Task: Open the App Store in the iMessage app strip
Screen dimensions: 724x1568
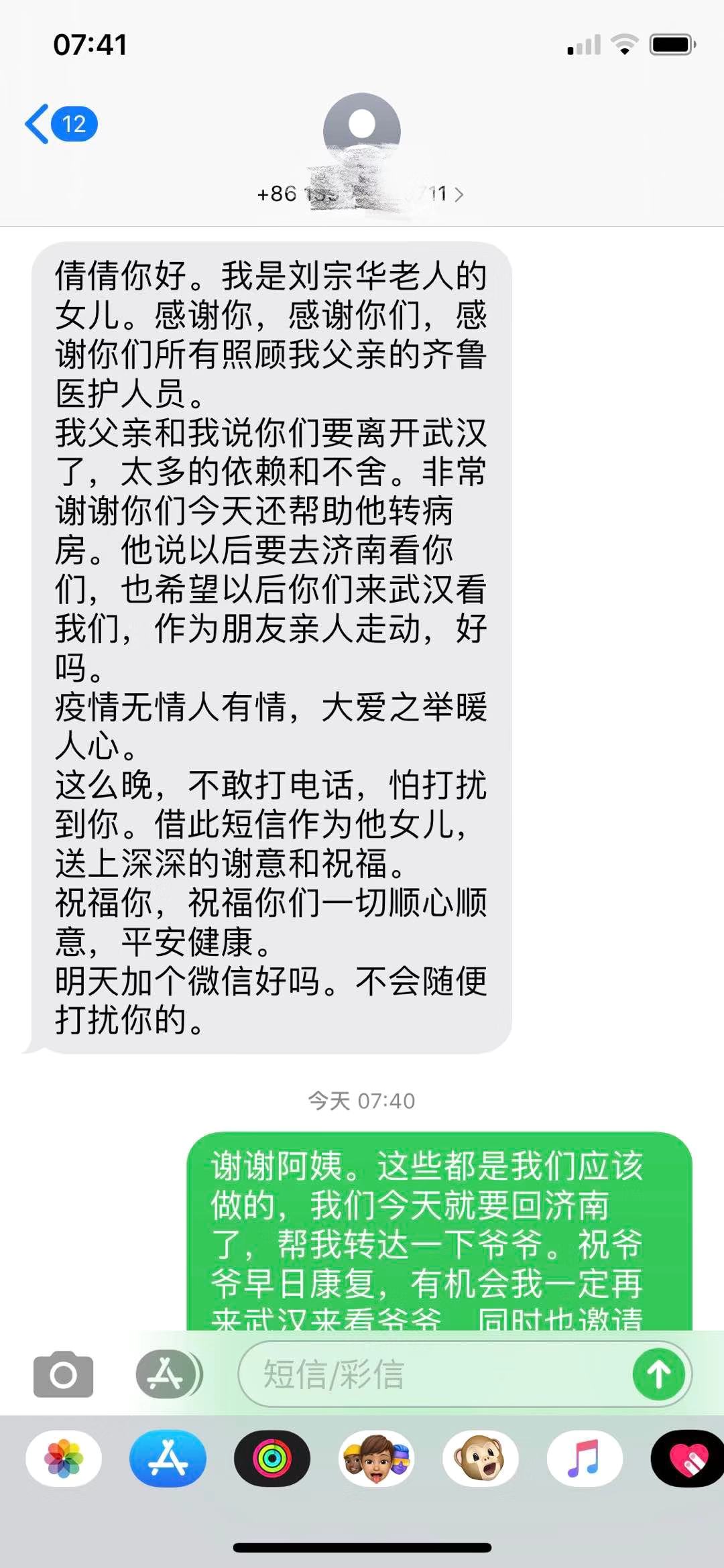Action: click(x=168, y=1459)
